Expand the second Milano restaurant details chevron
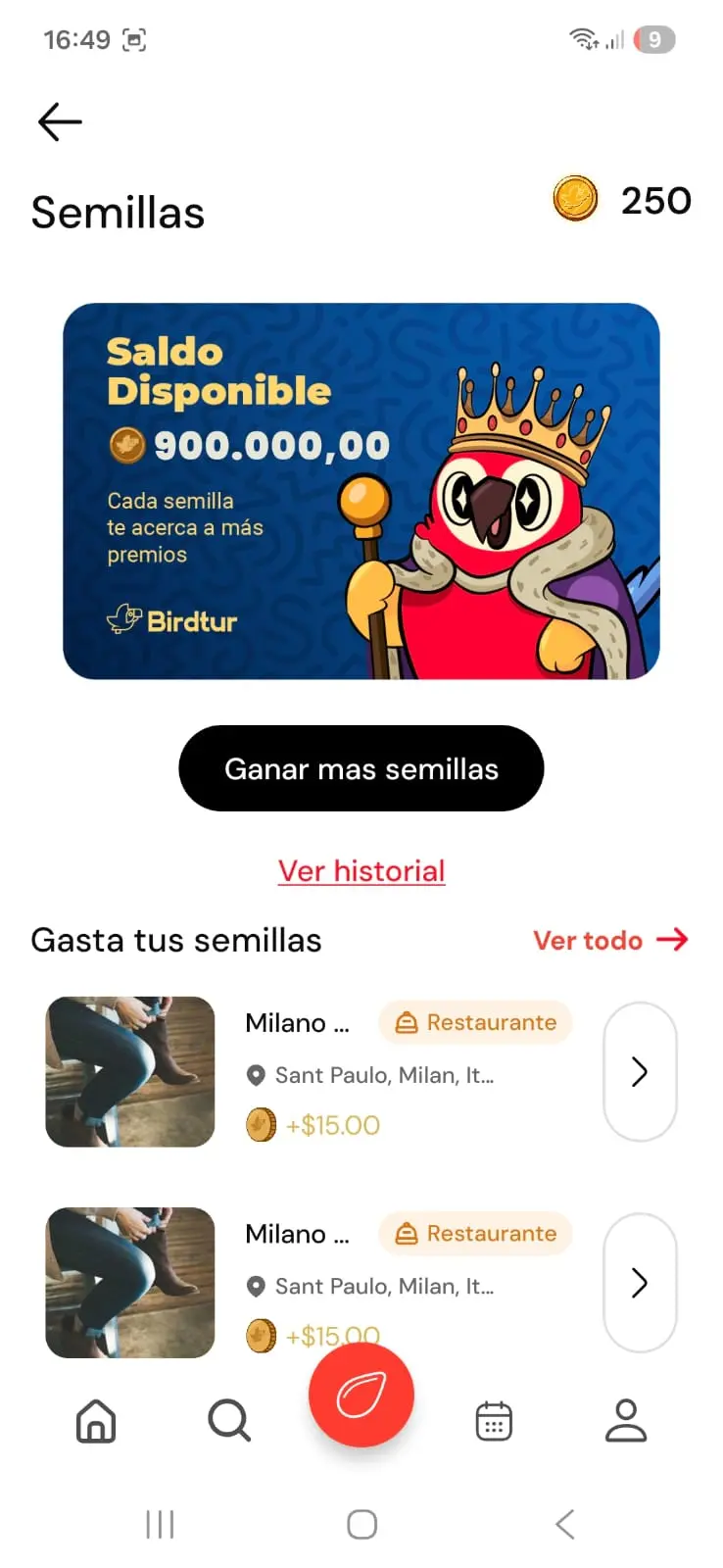 [640, 1283]
